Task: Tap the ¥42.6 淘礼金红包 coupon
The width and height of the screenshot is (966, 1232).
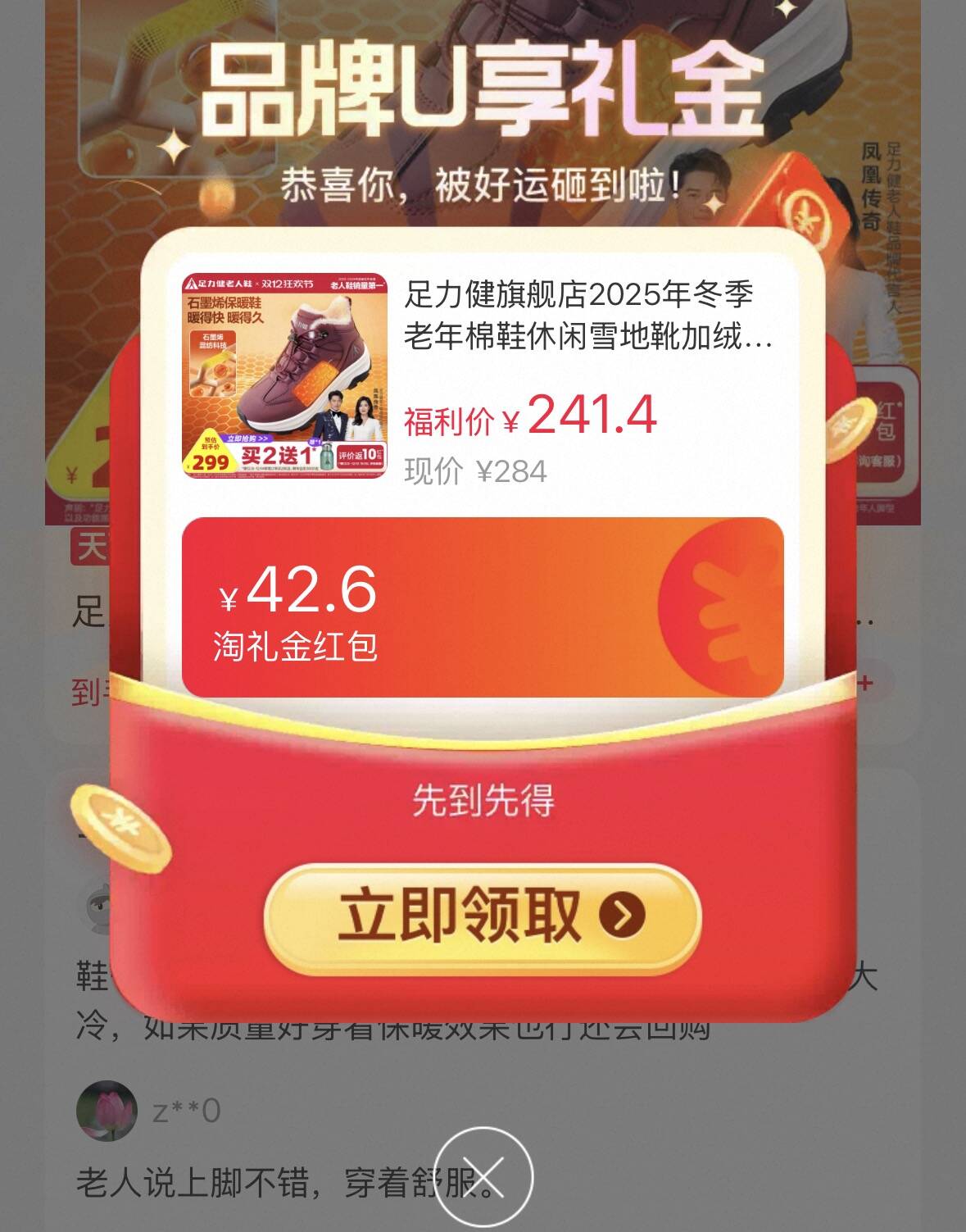Action: 482,607
